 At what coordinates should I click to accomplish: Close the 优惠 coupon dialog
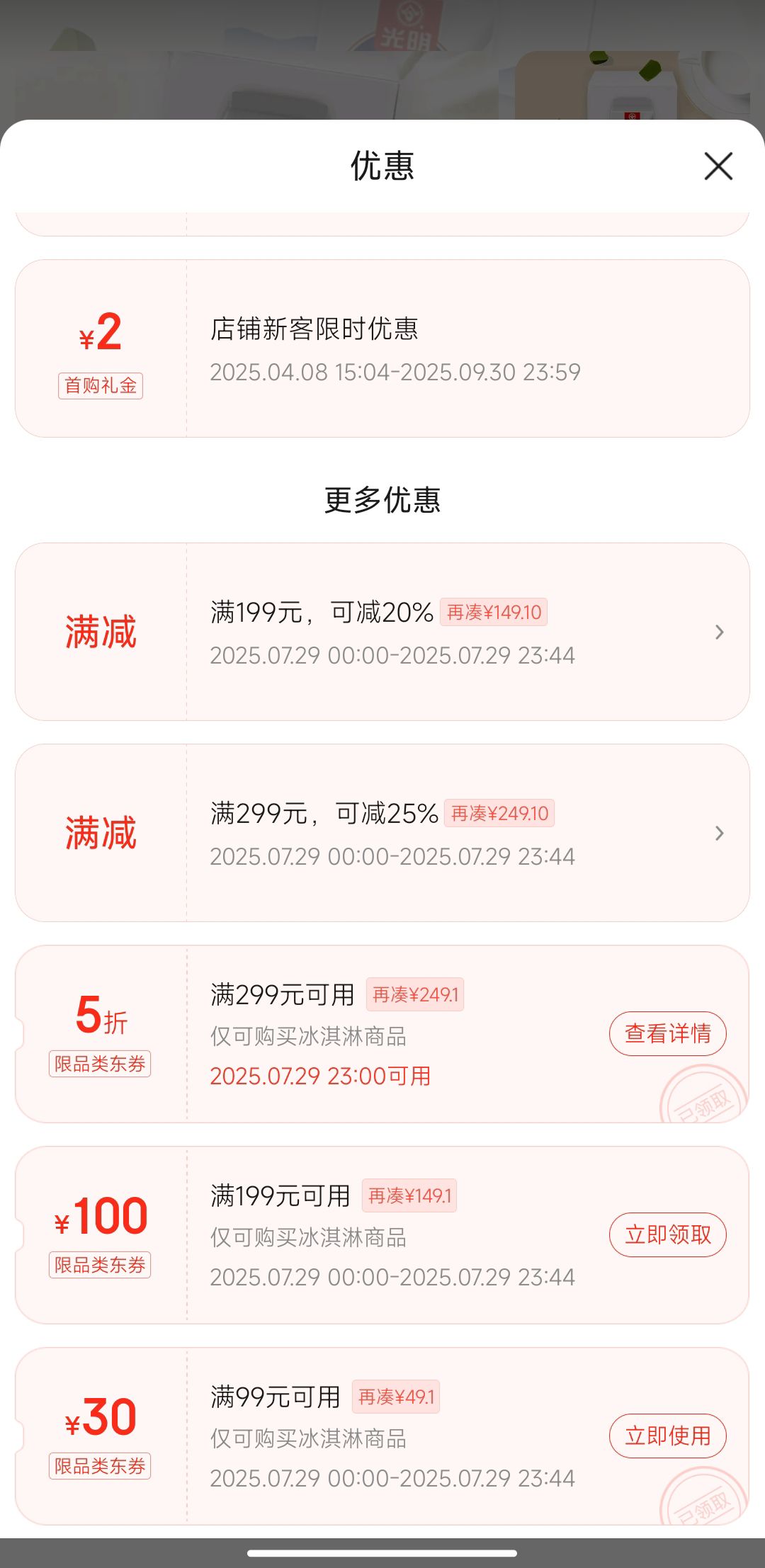click(x=718, y=167)
